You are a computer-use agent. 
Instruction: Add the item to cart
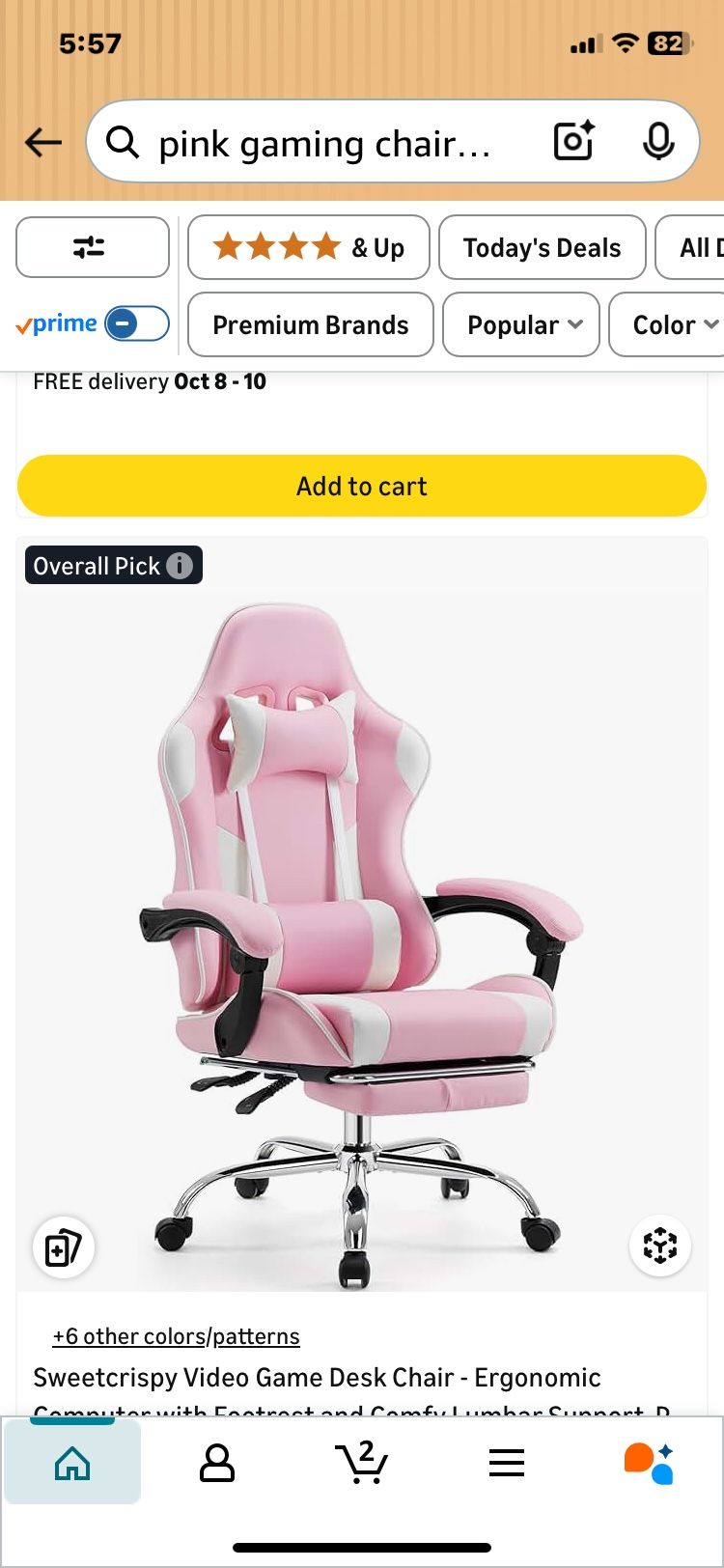click(x=362, y=486)
